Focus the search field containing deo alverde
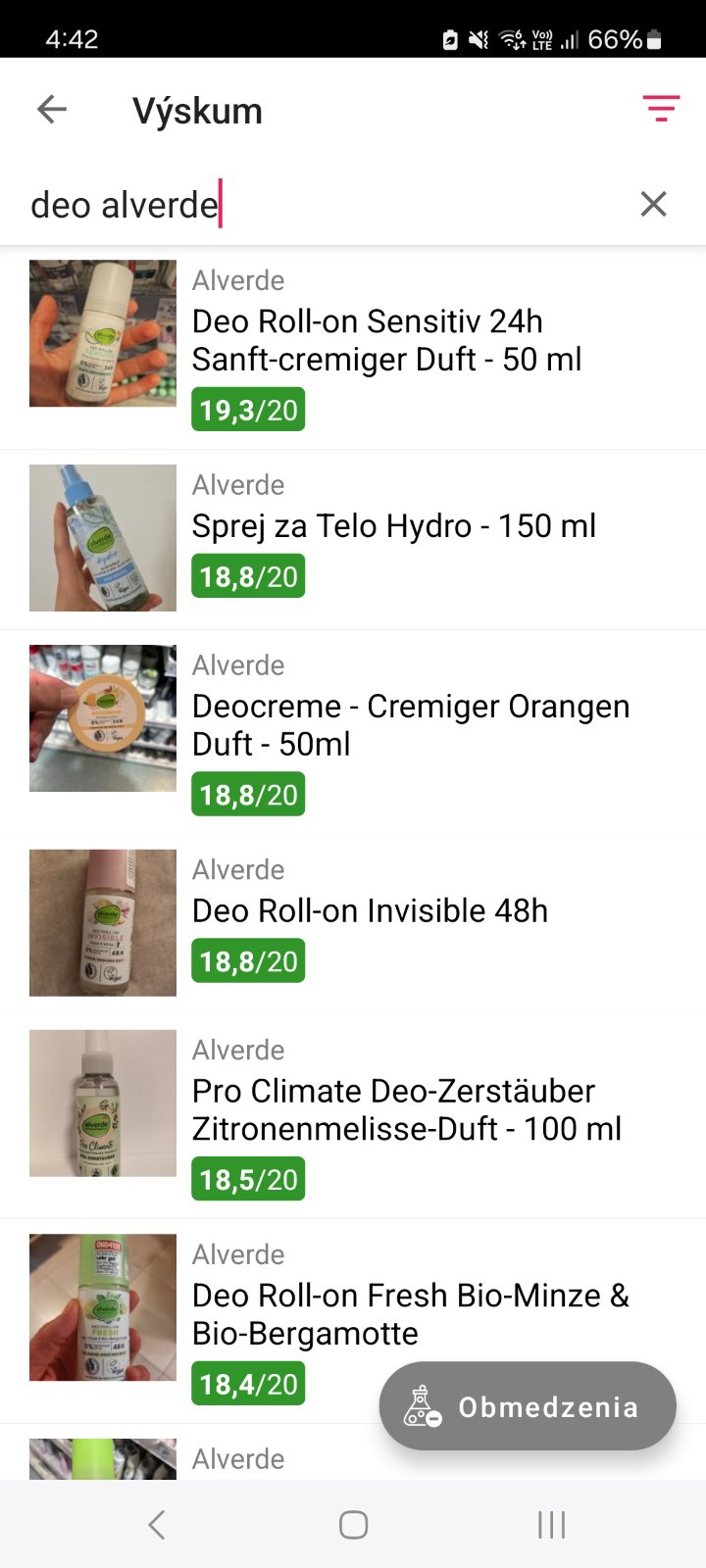The image size is (706, 1568). click(324, 205)
